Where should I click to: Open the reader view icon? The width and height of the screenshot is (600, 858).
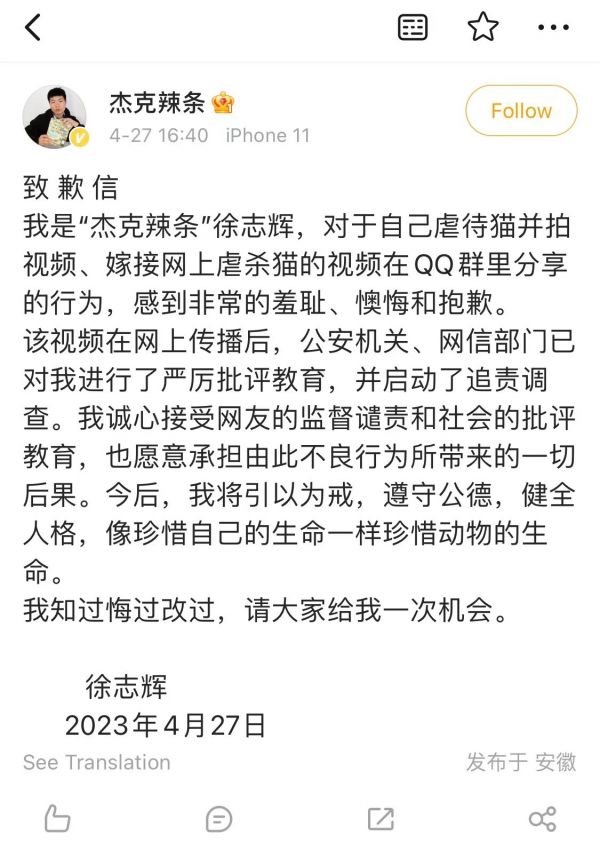[413, 28]
